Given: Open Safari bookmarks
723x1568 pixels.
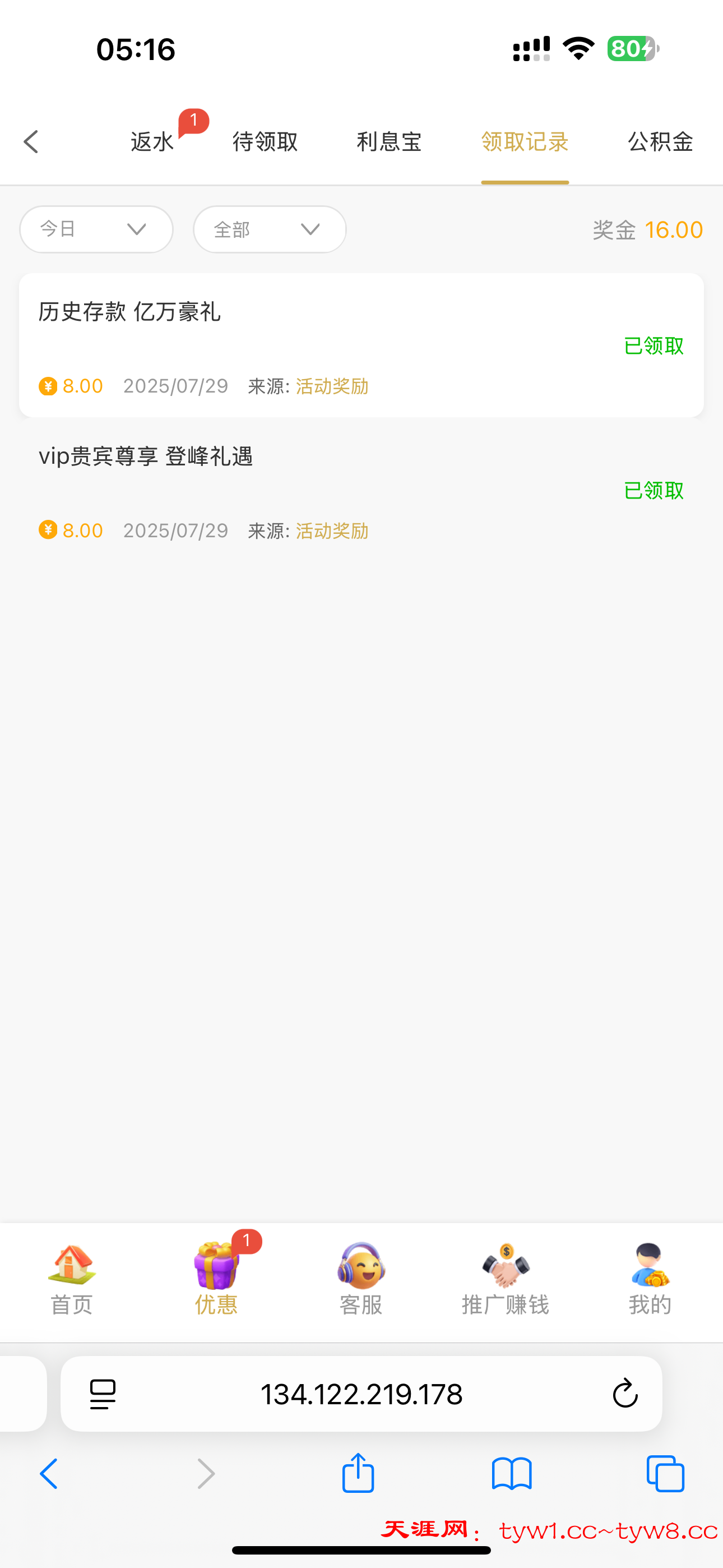Looking at the screenshot, I should 512,1474.
